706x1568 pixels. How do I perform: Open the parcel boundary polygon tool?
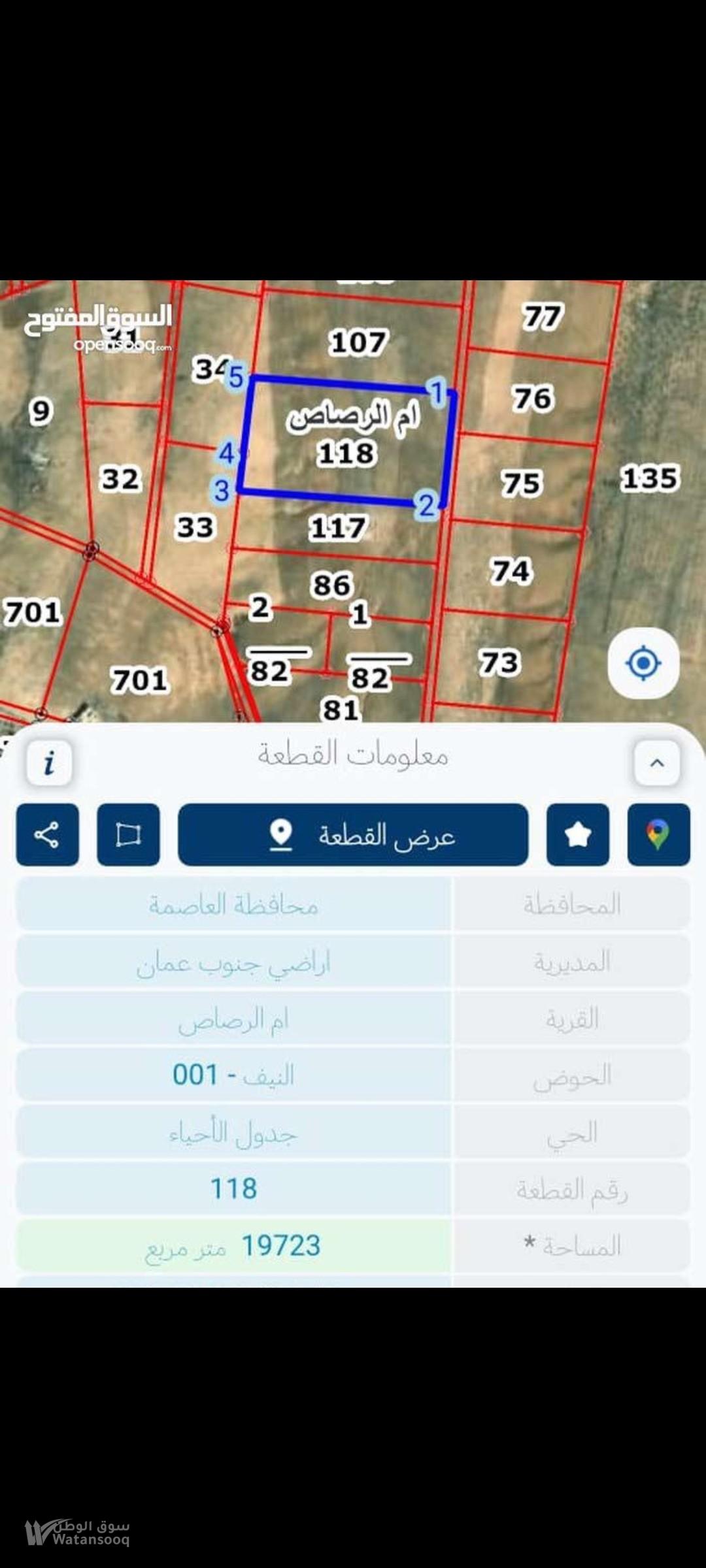(128, 834)
